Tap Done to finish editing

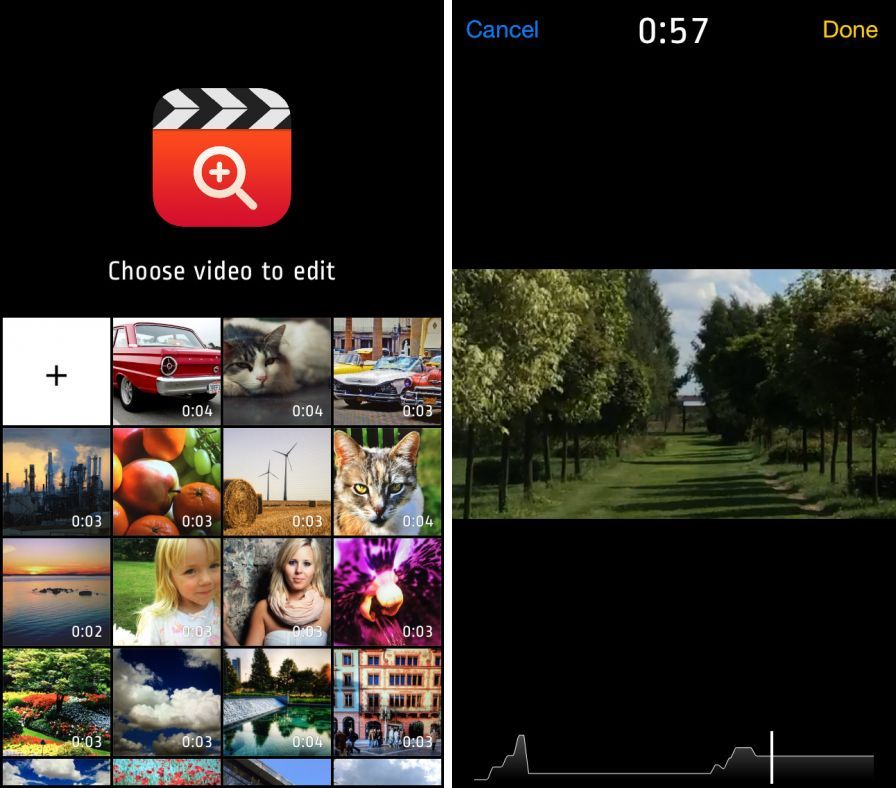(849, 30)
